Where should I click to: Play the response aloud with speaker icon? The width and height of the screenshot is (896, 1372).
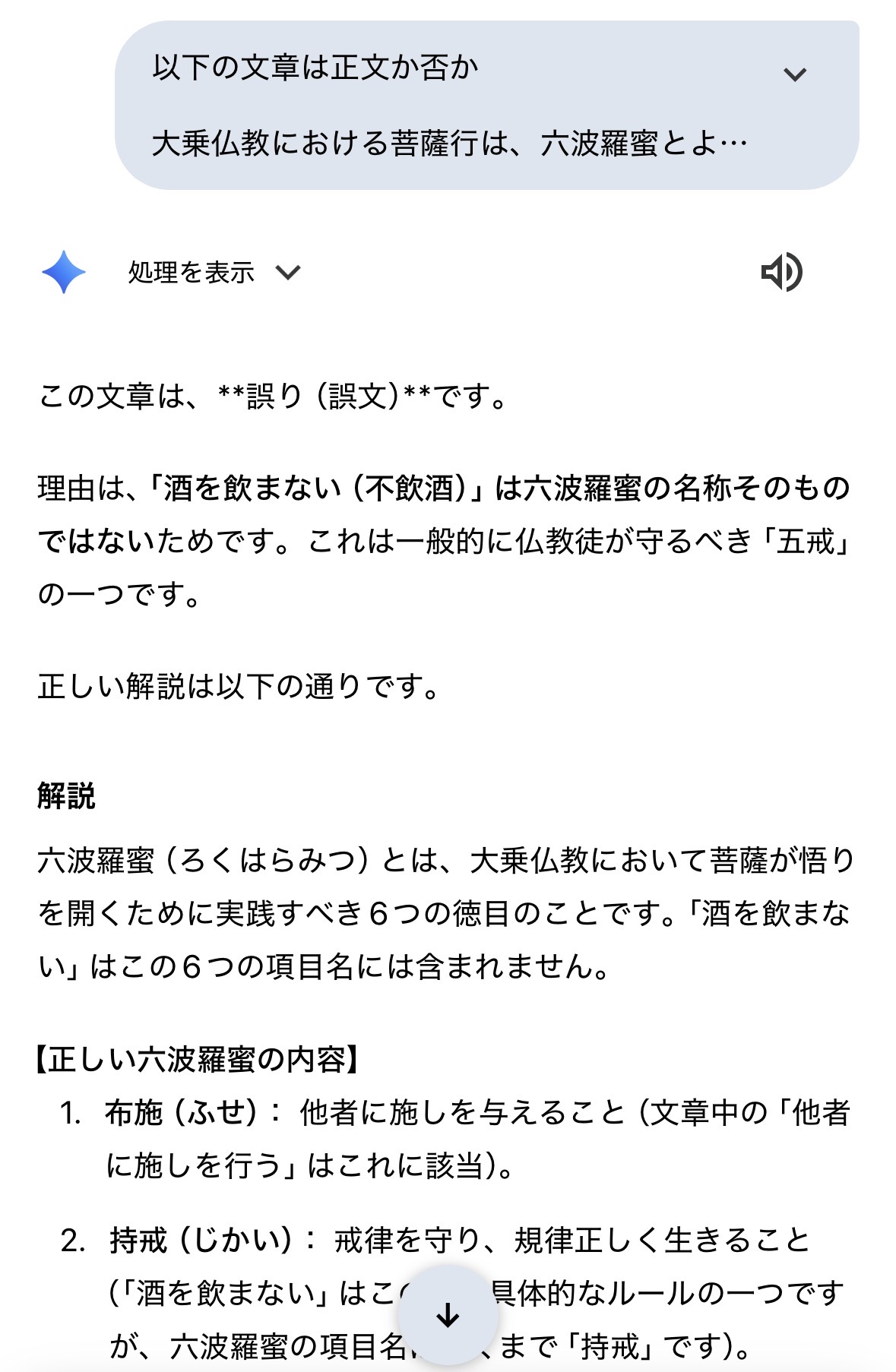781,272
